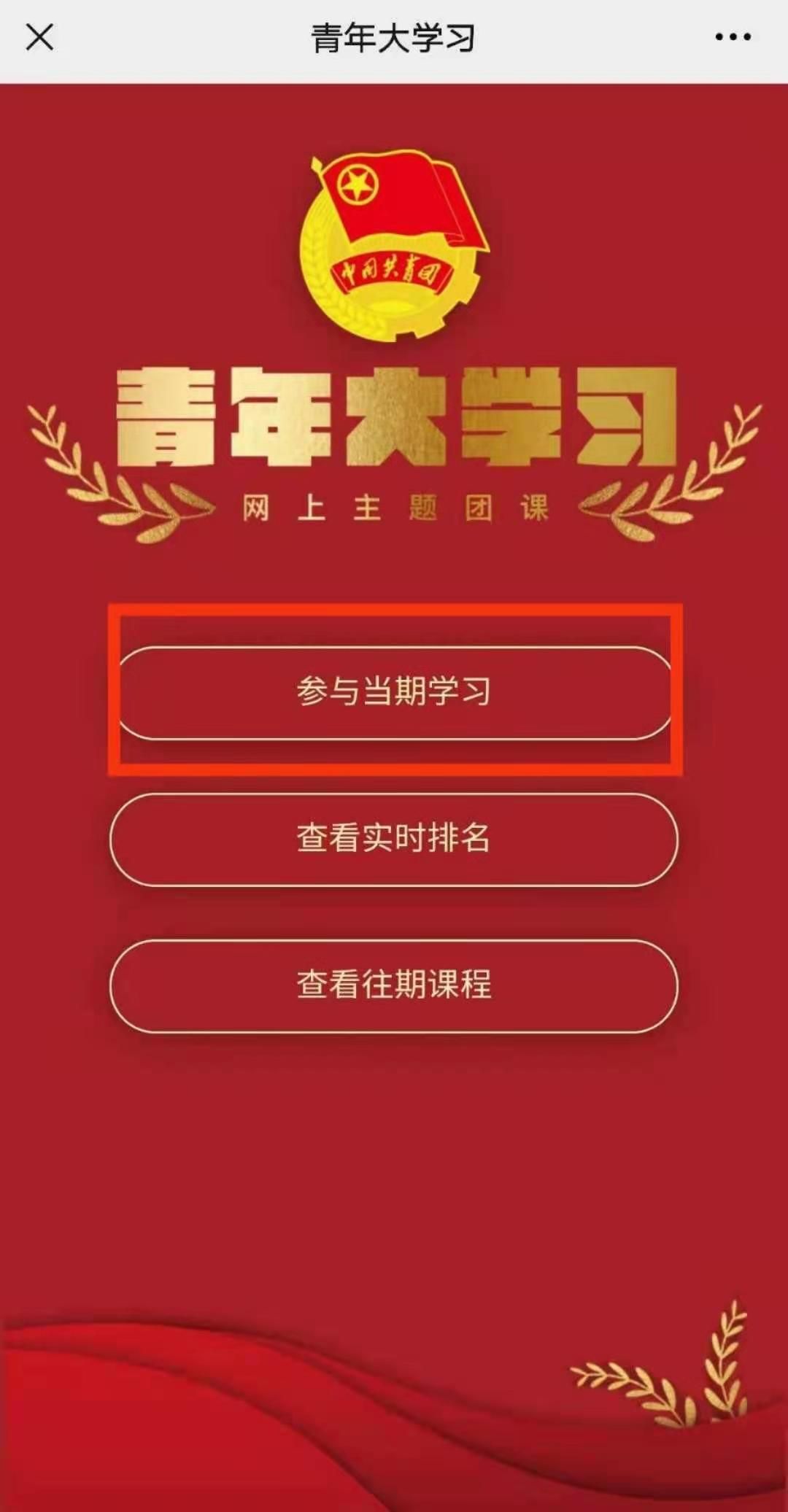
Task: Tap the 参与当期学习 button
Action: 394,692
